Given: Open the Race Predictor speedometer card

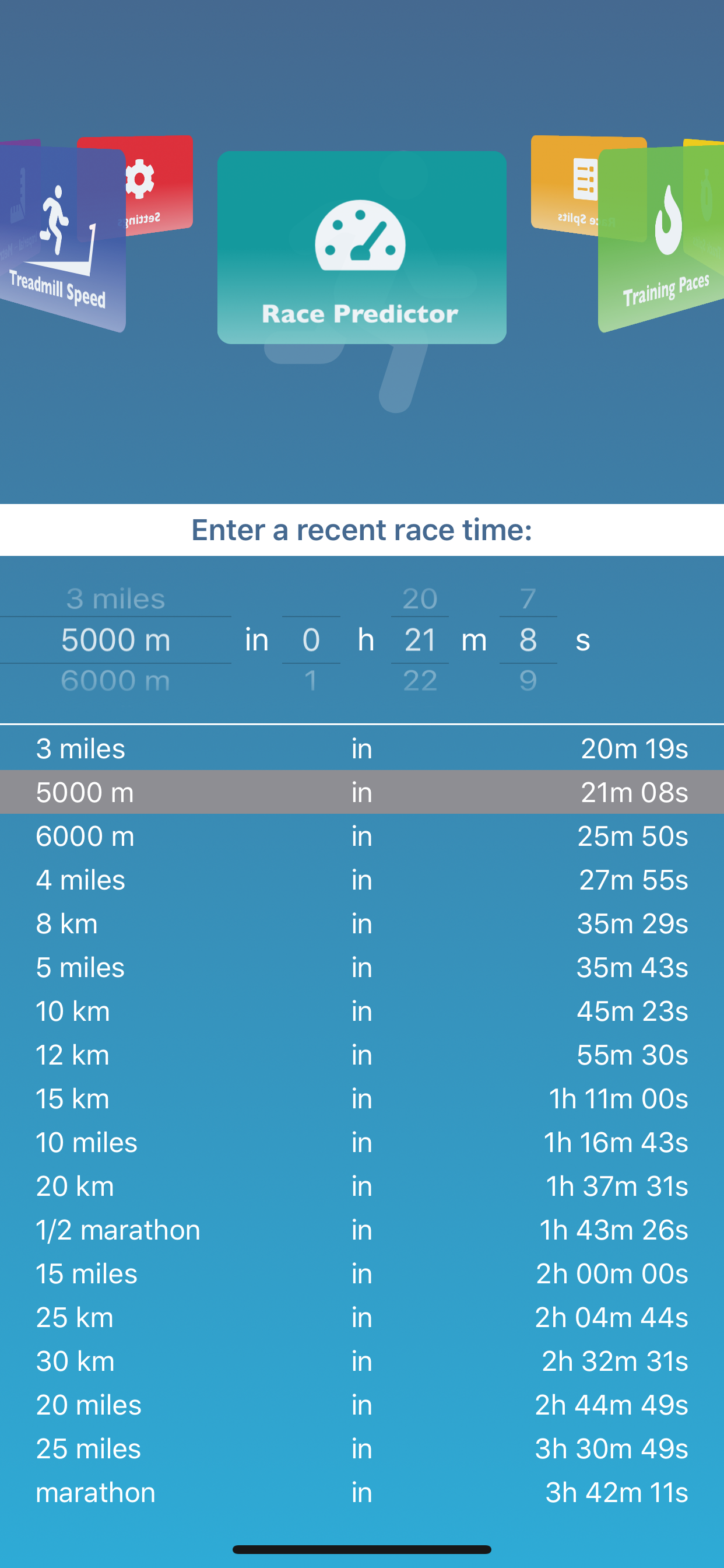Looking at the screenshot, I should [x=362, y=247].
